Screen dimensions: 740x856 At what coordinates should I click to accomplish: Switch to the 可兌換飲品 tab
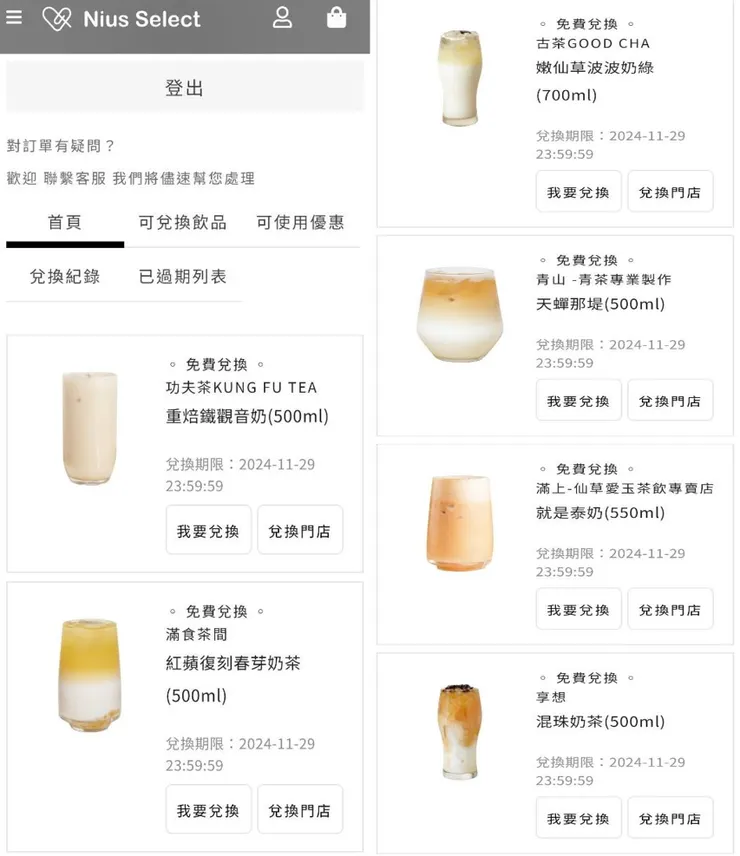click(x=181, y=222)
